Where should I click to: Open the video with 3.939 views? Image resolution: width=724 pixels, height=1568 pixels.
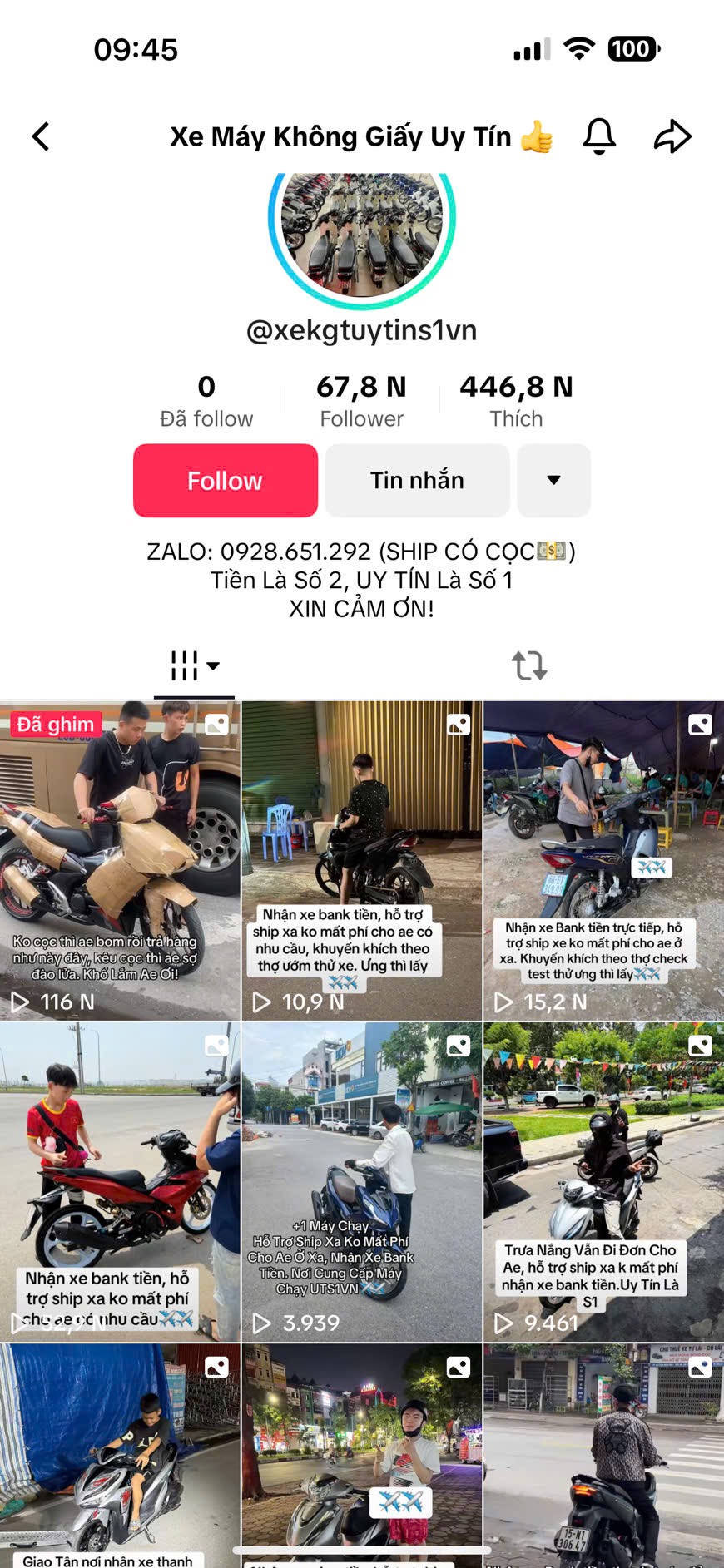[x=361, y=1181]
